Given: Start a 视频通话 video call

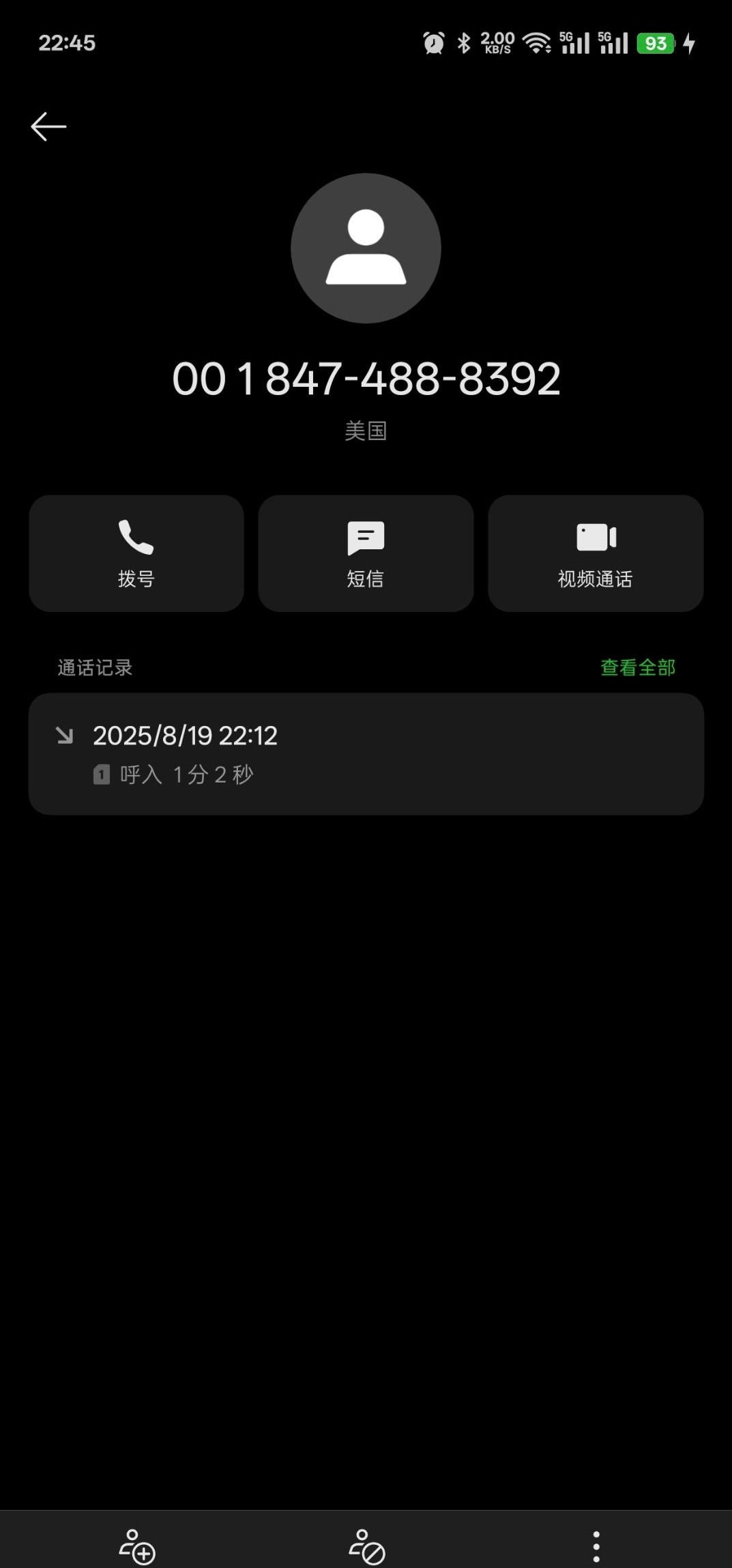Looking at the screenshot, I should coord(596,553).
